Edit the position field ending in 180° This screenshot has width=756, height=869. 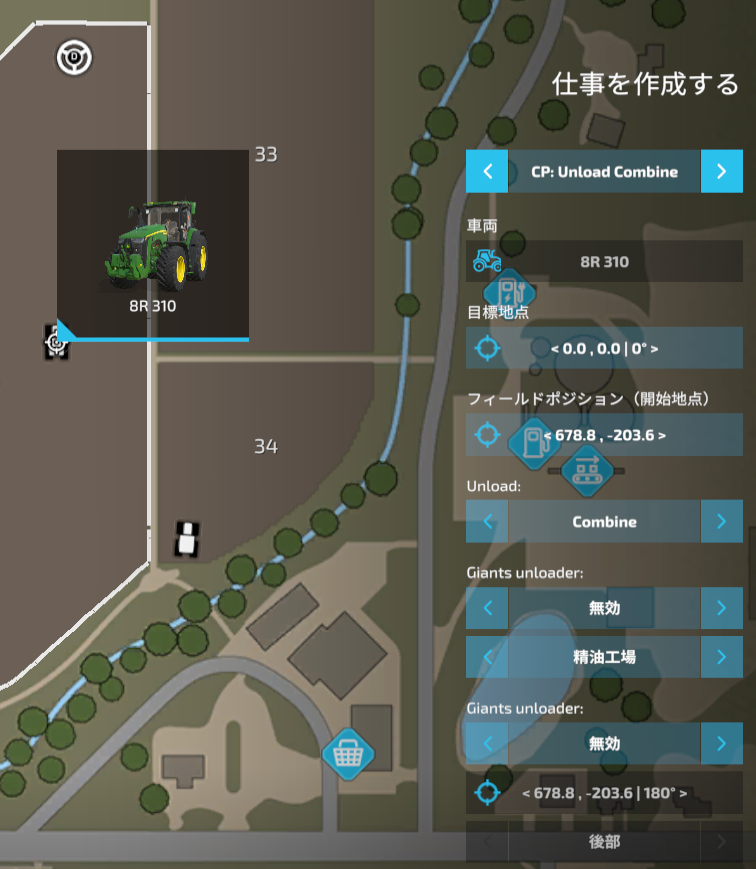(604, 794)
